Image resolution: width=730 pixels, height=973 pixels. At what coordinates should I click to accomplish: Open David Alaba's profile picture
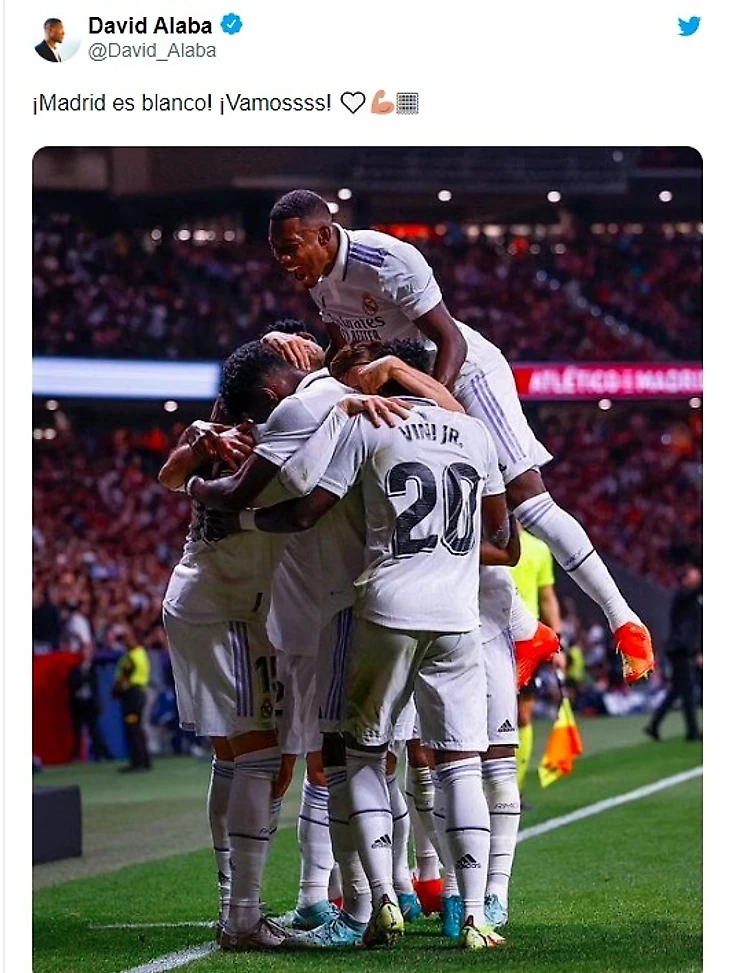[55, 40]
